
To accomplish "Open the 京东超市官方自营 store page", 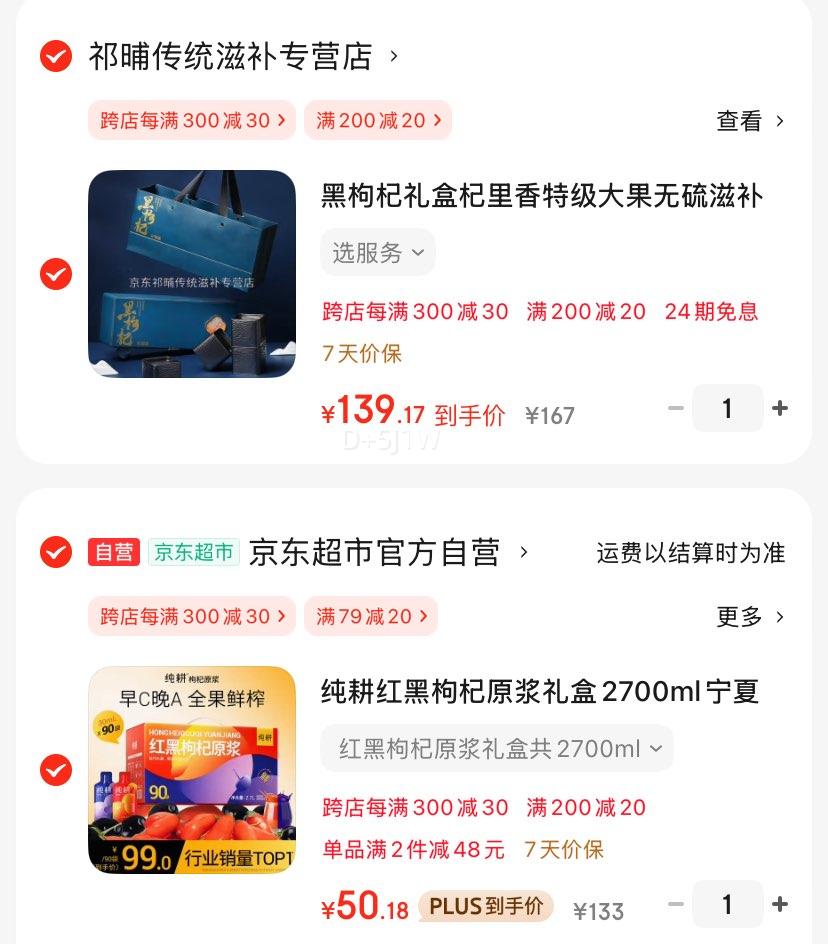I will point(374,552).
